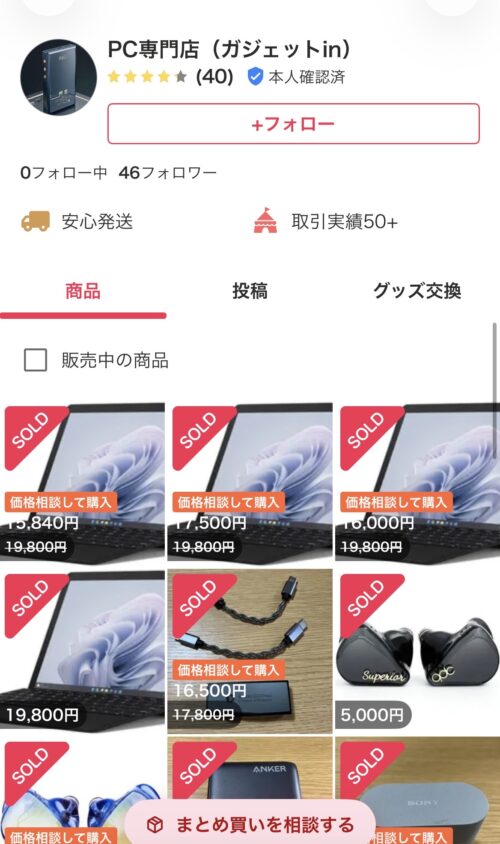The width and height of the screenshot is (500, 844).
Task: Switch to the グッズ交換 tab
Action: 417,291
